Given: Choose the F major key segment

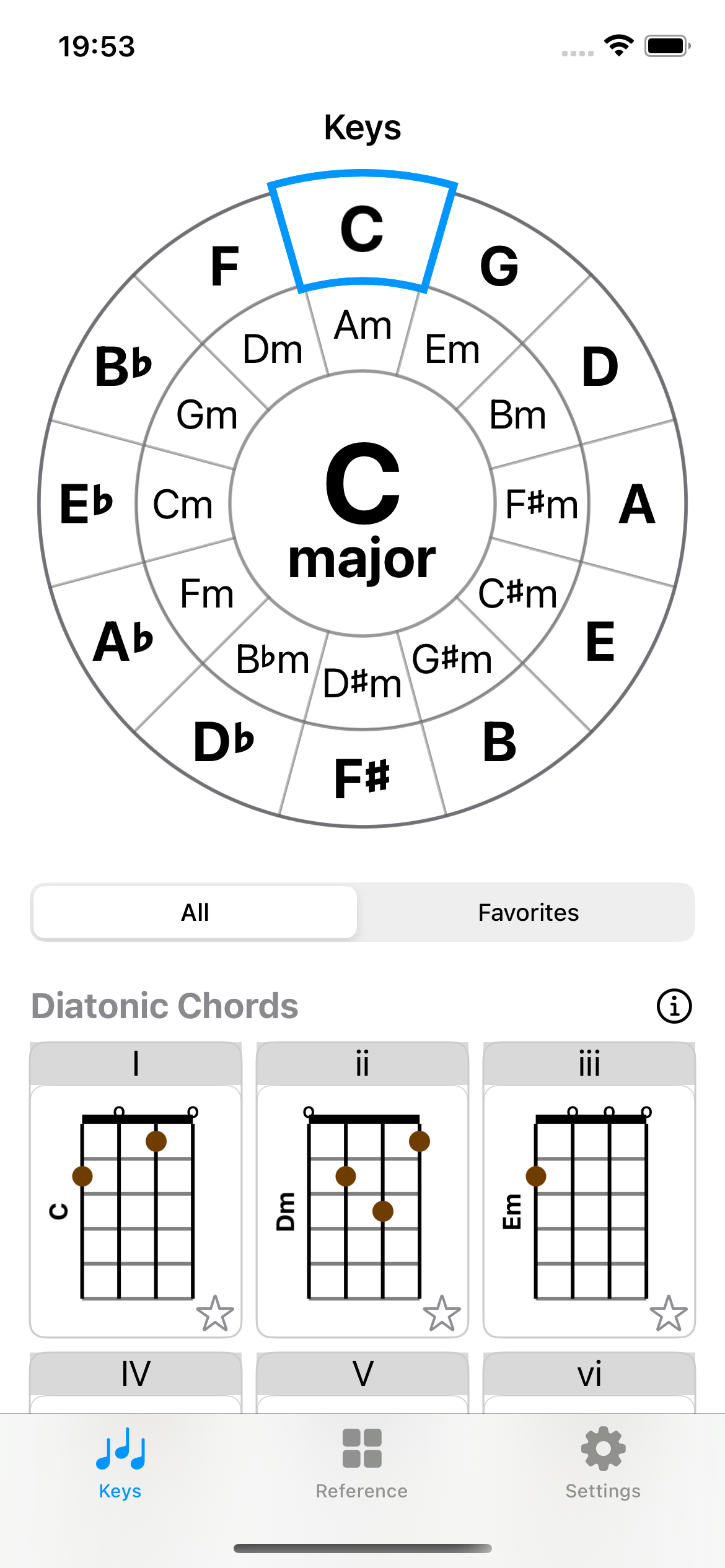Looking at the screenshot, I should tap(224, 266).
